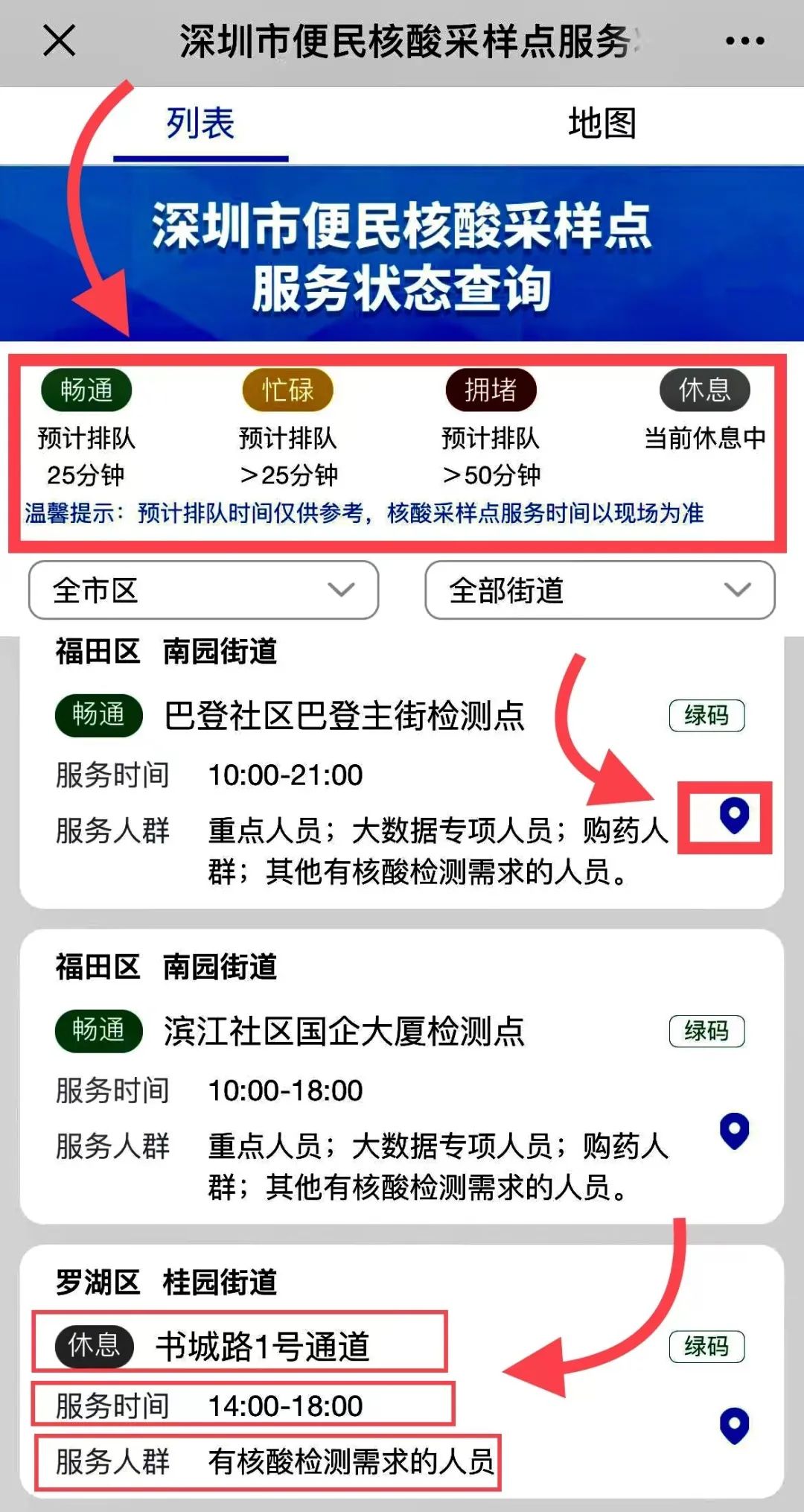The height and width of the screenshot is (1512, 804).
Task: Open the location pin for 巴登社区巴登主街检测点
Action: point(733,818)
